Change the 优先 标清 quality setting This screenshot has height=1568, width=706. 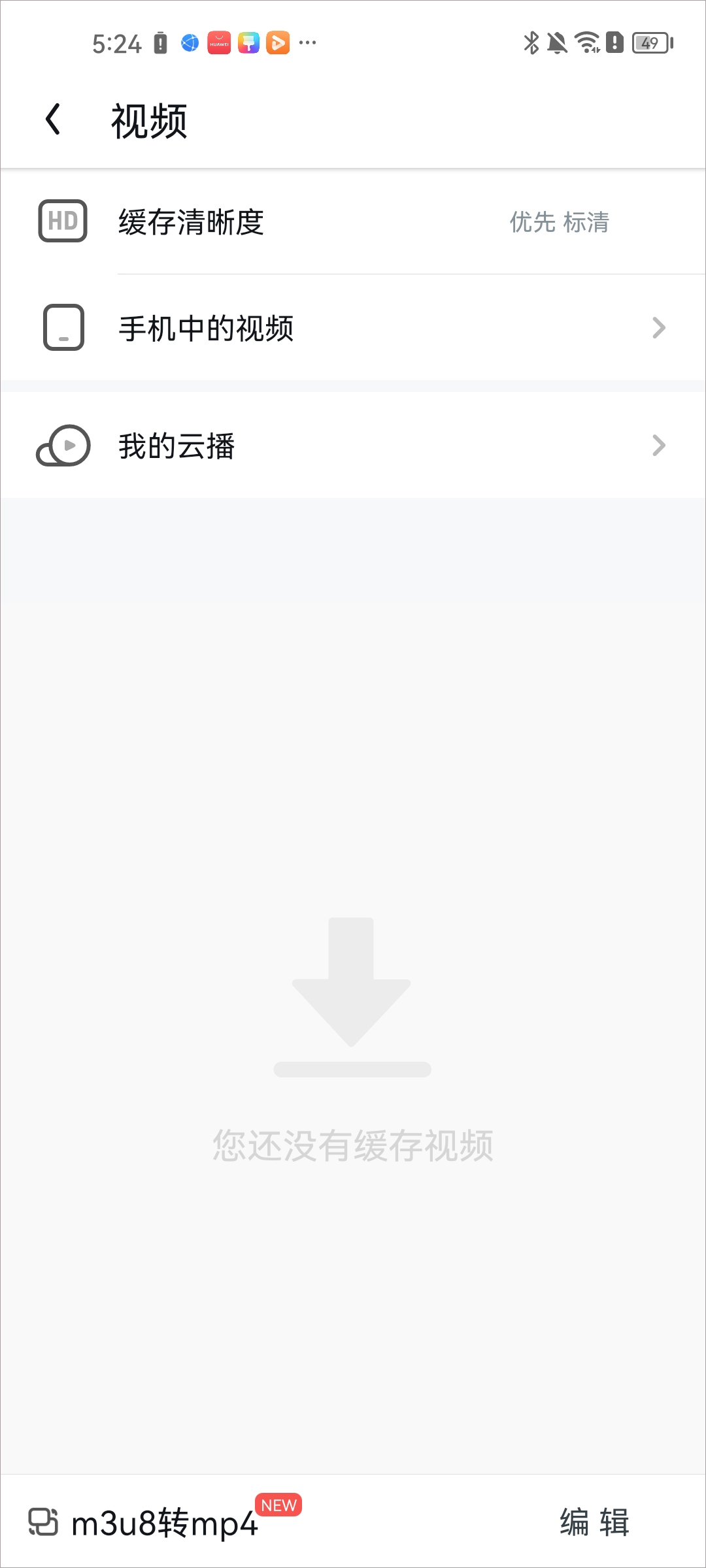point(559,223)
